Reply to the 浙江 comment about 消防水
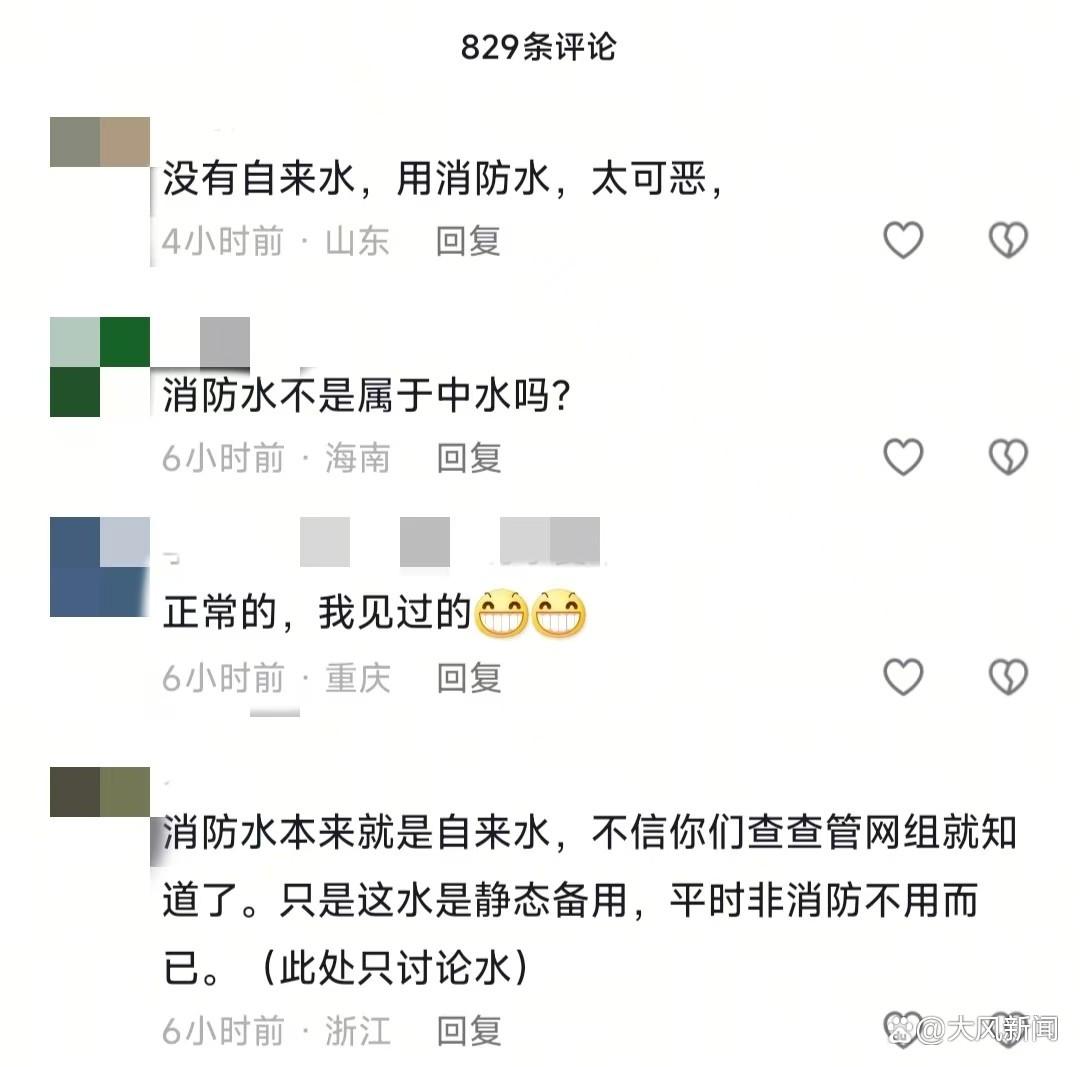Screen dimensions: 1080x1067 click(468, 1030)
